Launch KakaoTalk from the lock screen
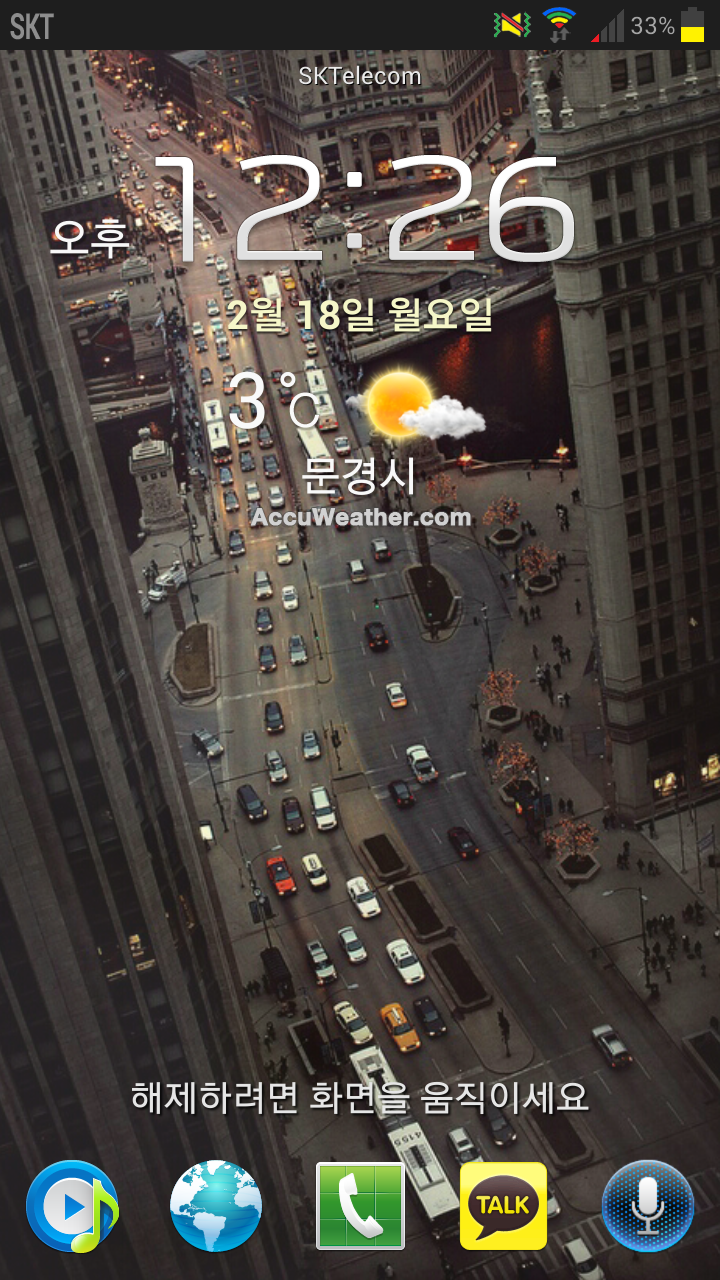This screenshot has width=720, height=1280. [x=503, y=1205]
